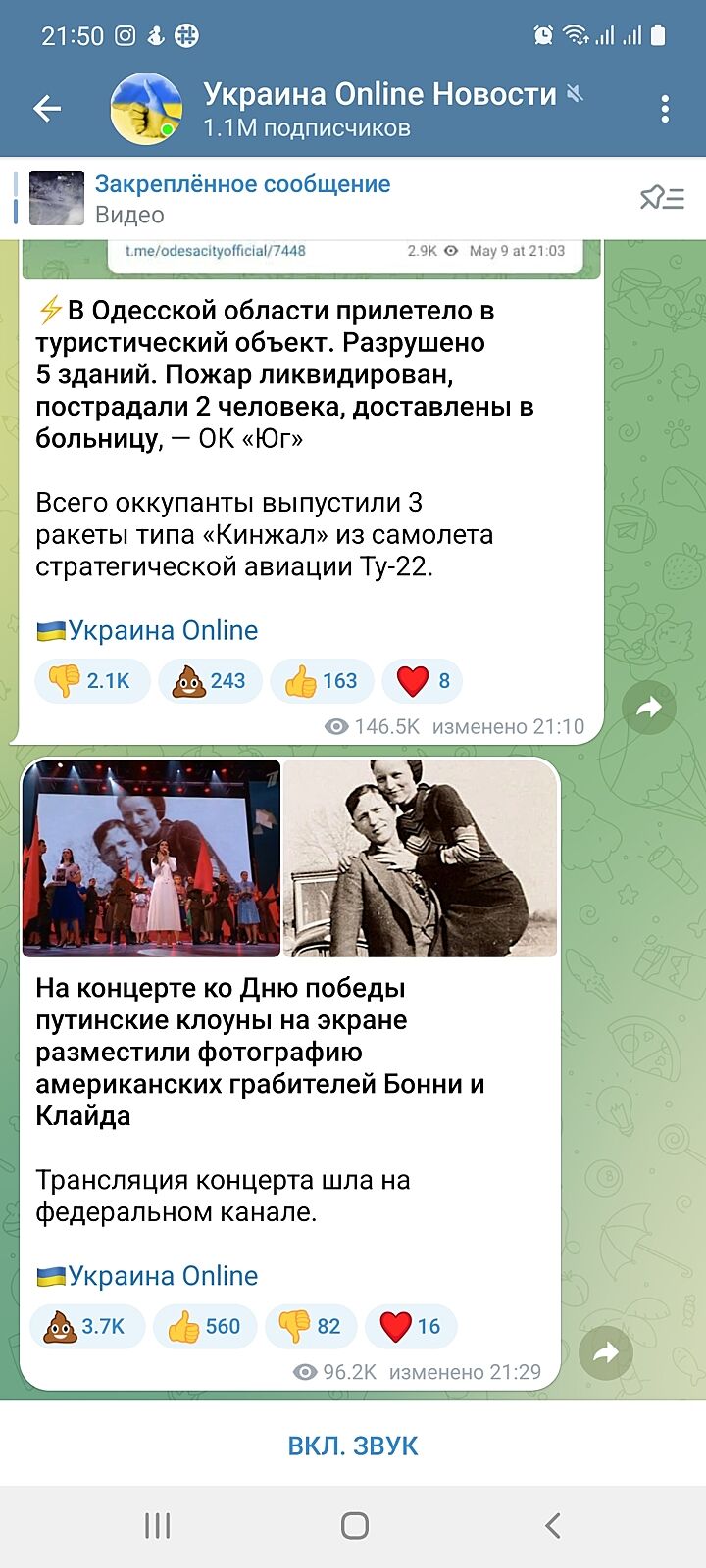Tap the heart reaction with 16
This screenshot has height=1568, width=706.
tap(410, 1326)
